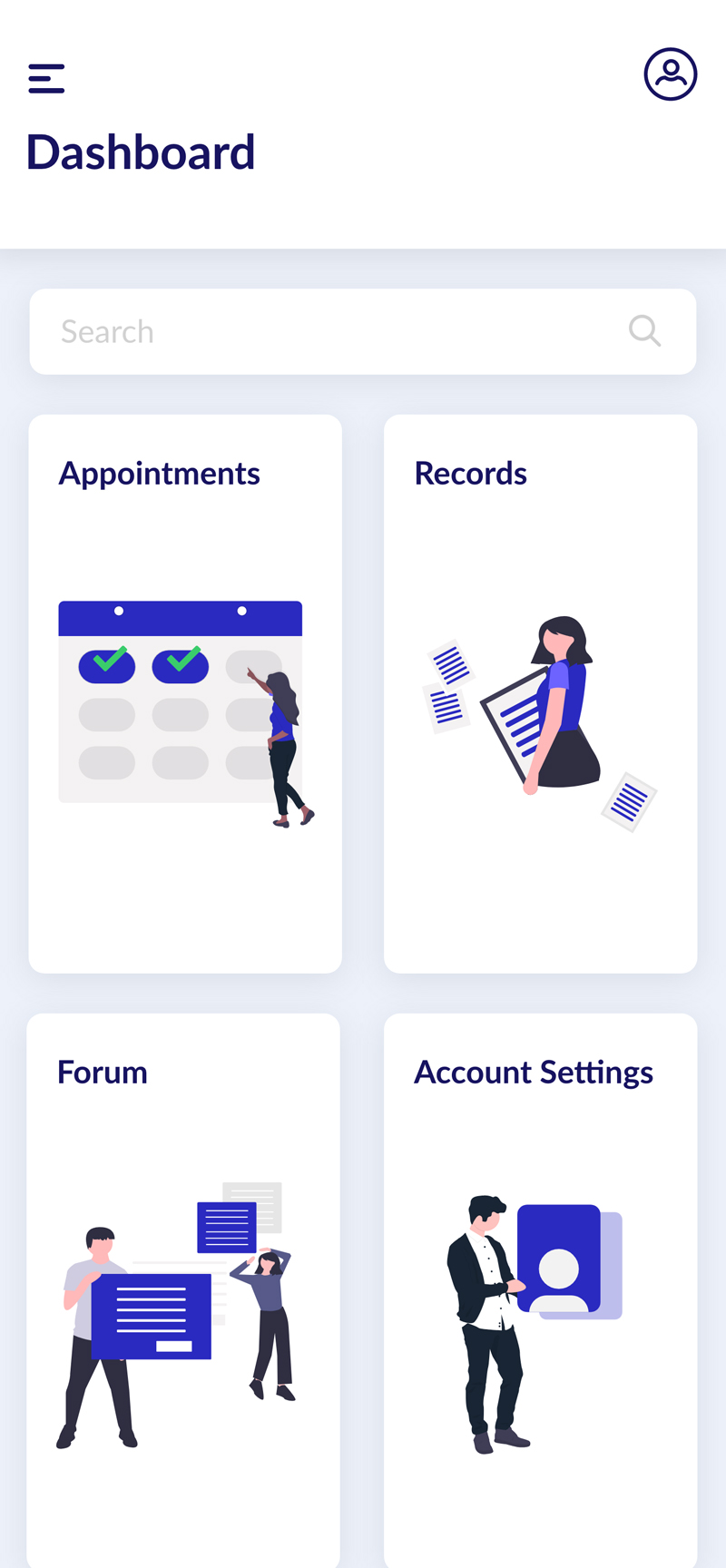The width and height of the screenshot is (726, 1568).
Task: Open the hamburger drawer menu
Action: (46, 78)
